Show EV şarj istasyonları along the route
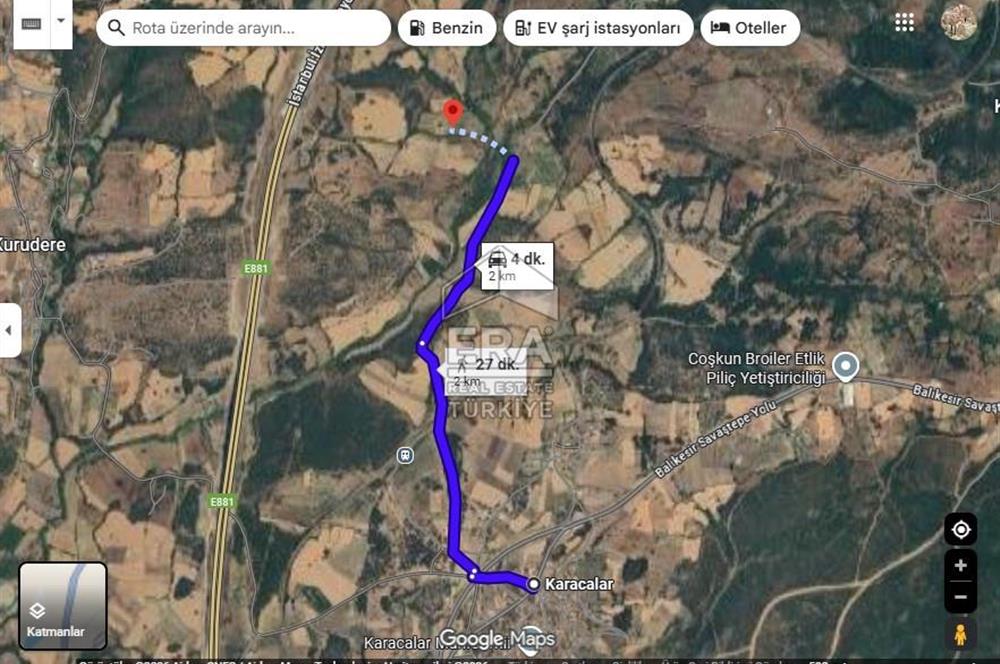Image resolution: width=1000 pixels, height=664 pixels. (x=598, y=28)
